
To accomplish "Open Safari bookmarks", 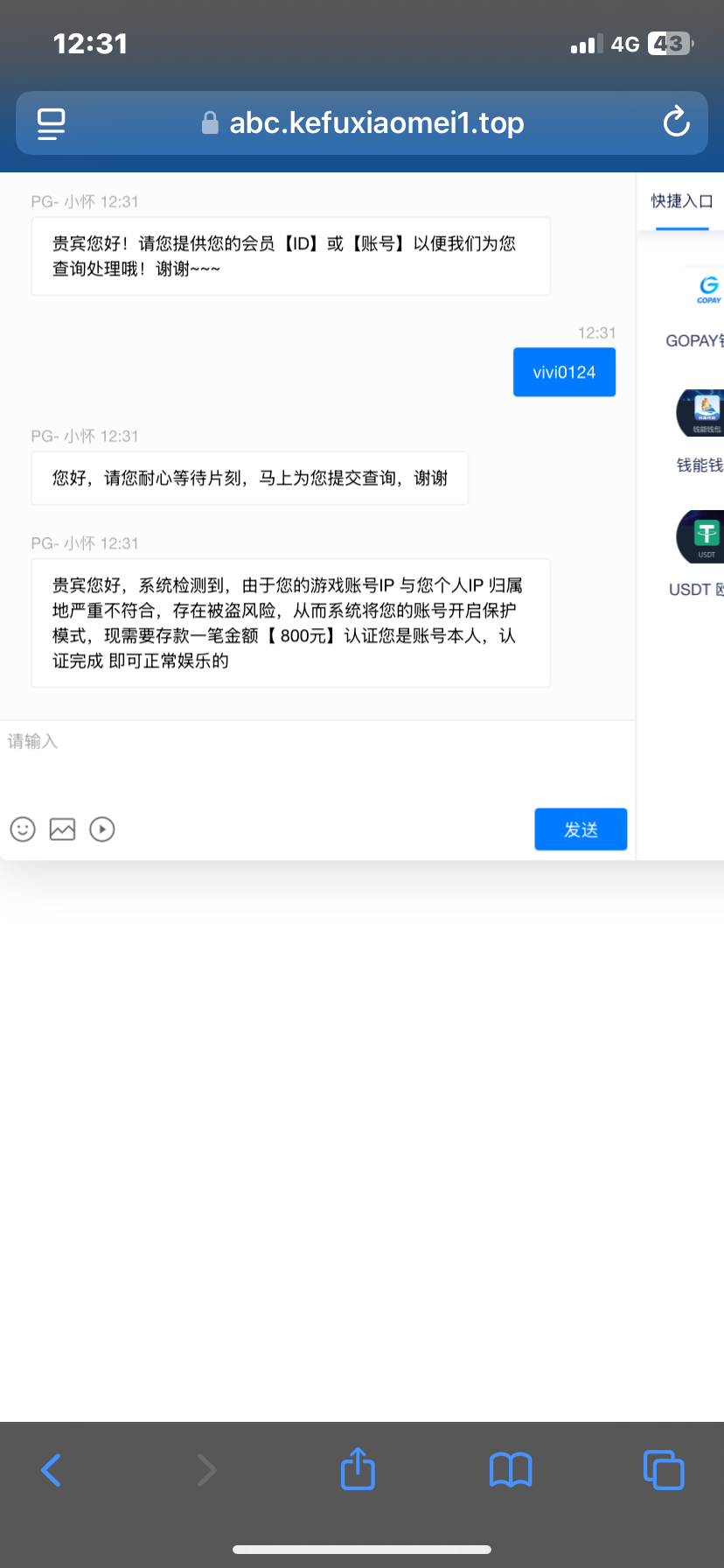I will point(511,1470).
